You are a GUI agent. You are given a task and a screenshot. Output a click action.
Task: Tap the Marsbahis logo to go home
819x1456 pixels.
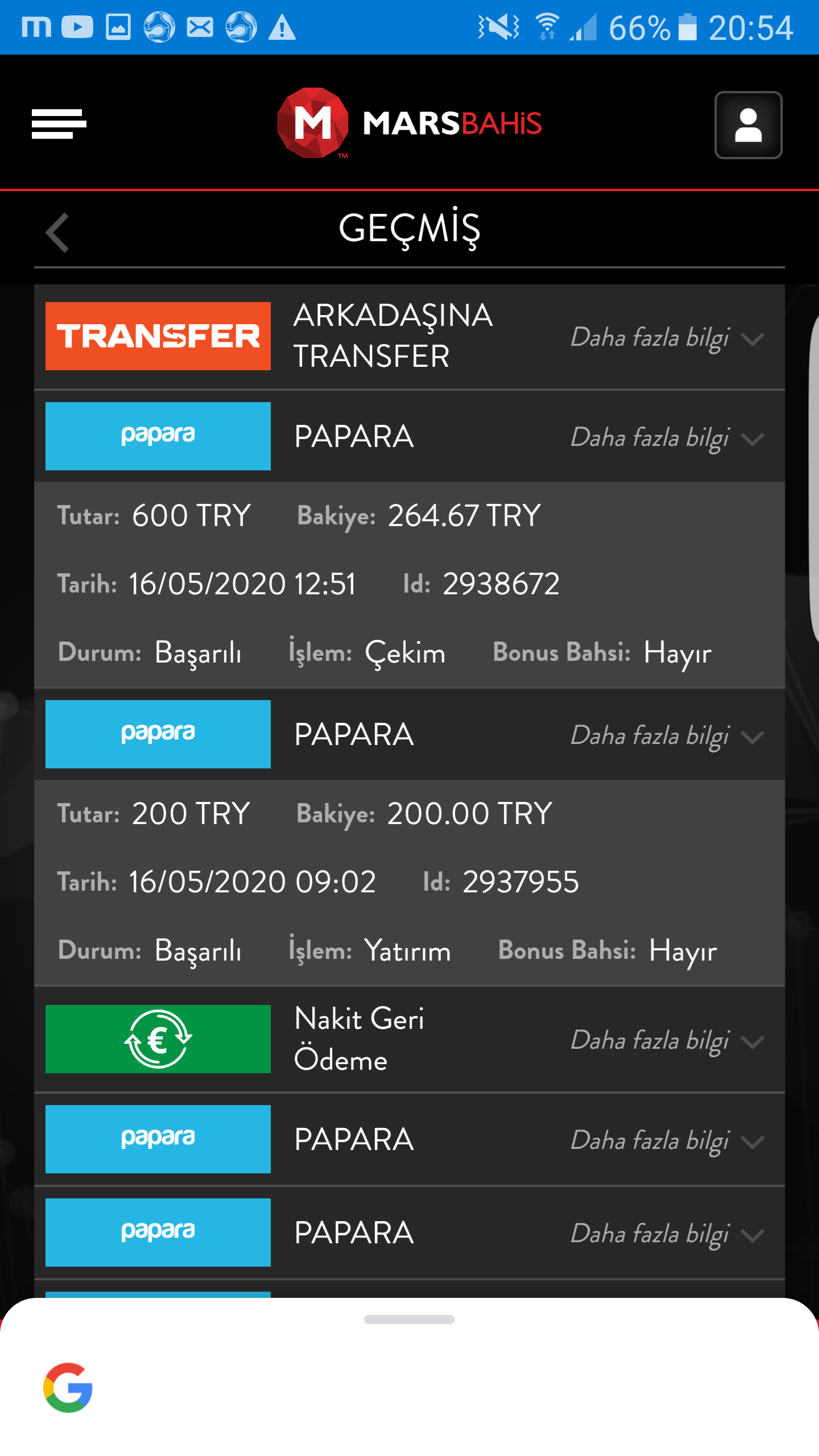click(409, 123)
